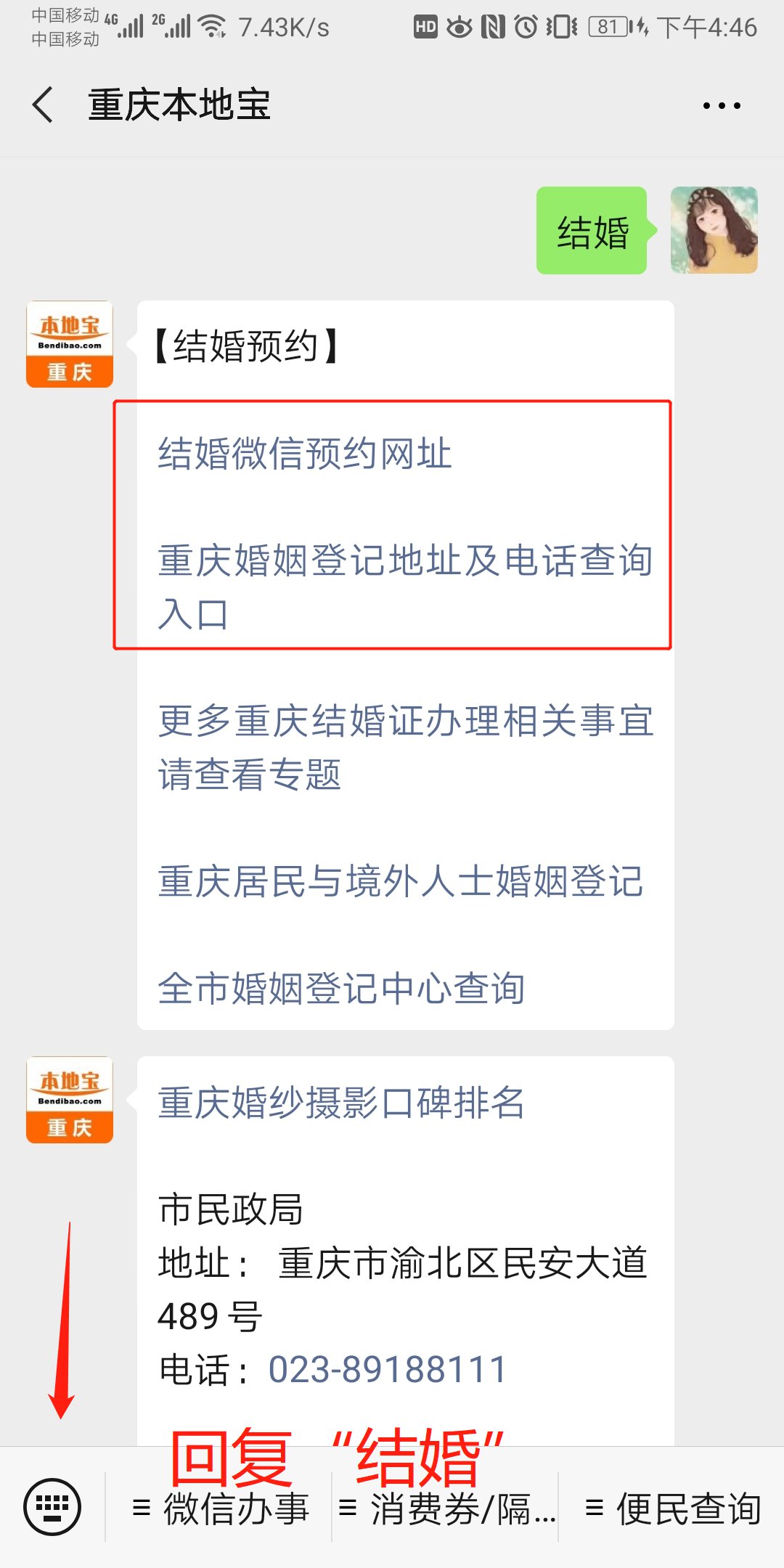The width and height of the screenshot is (784, 1568).
Task: Open 重庆本地宝 account avatar in first reply
Action: 70,344
